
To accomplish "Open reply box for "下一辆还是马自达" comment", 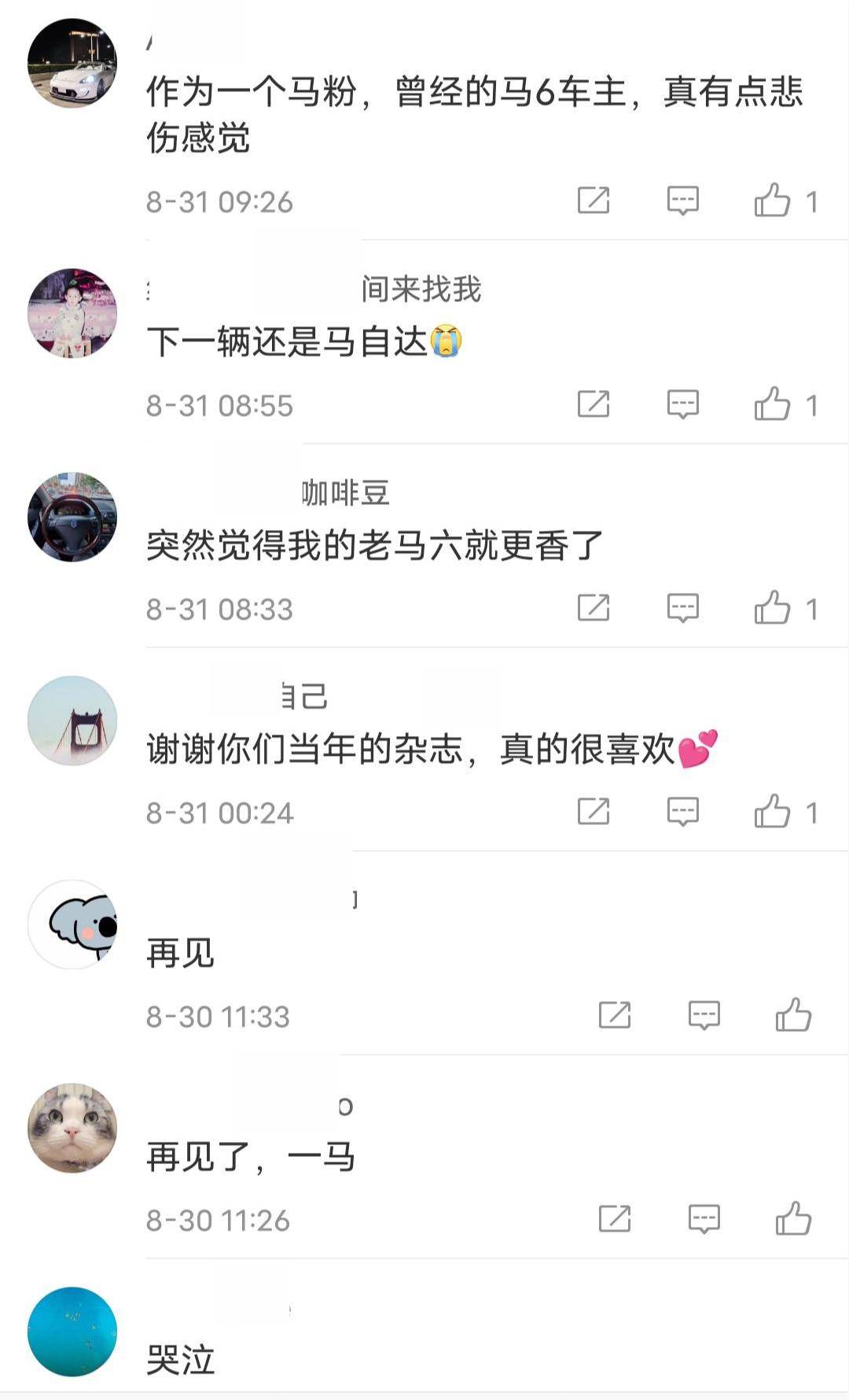I will (682, 404).
